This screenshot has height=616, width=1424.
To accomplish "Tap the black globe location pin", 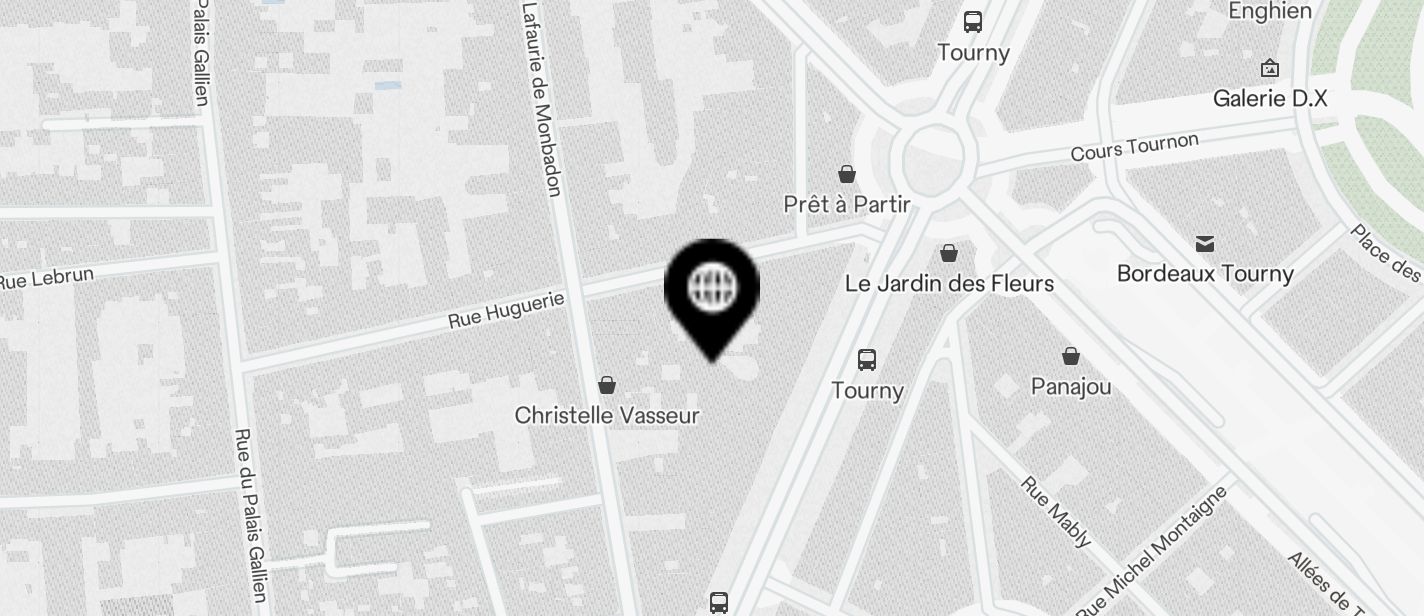I will [x=712, y=290].
